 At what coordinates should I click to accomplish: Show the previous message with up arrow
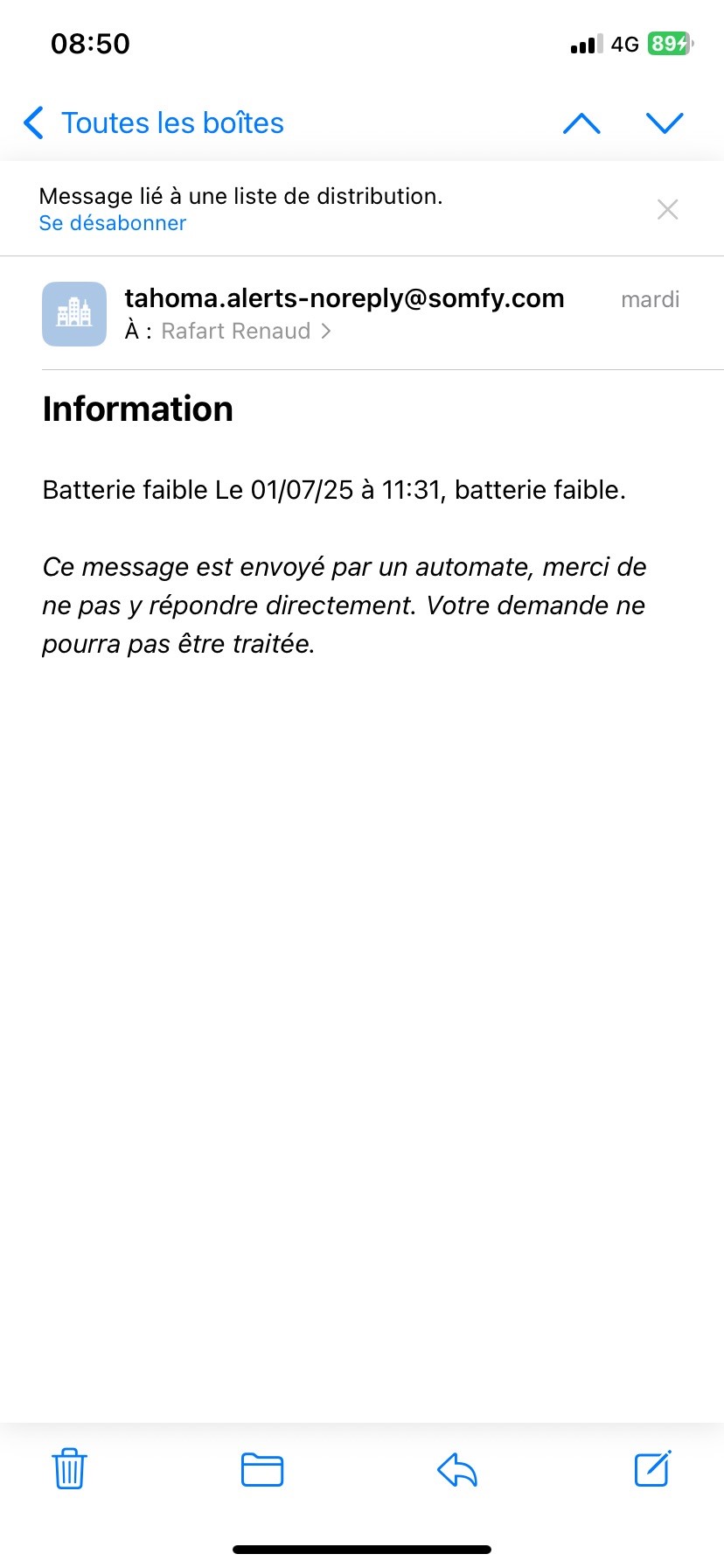pos(582,123)
